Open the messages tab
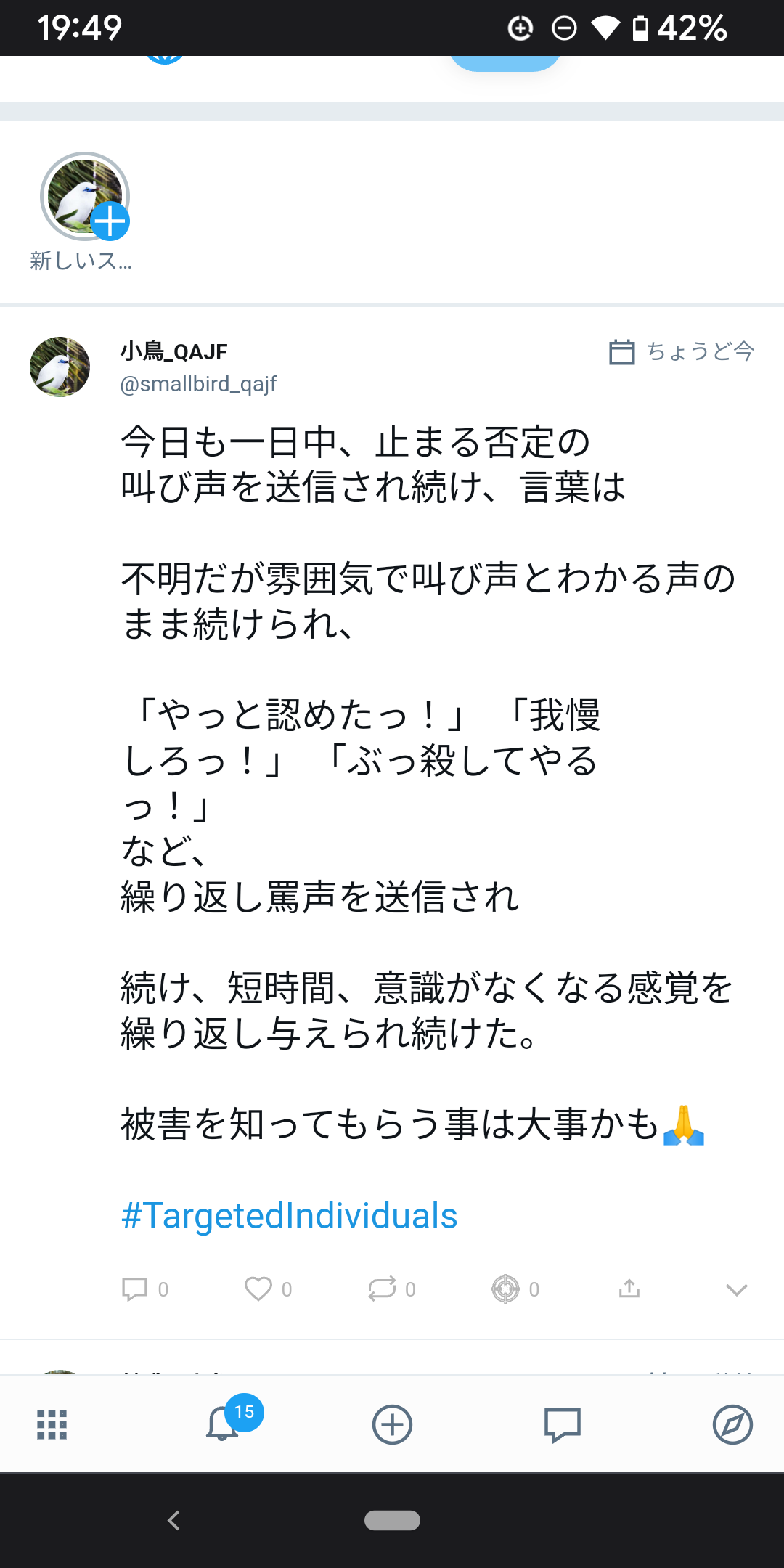The height and width of the screenshot is (1568, 784). pyautogui.click(x=563, y=1424)
